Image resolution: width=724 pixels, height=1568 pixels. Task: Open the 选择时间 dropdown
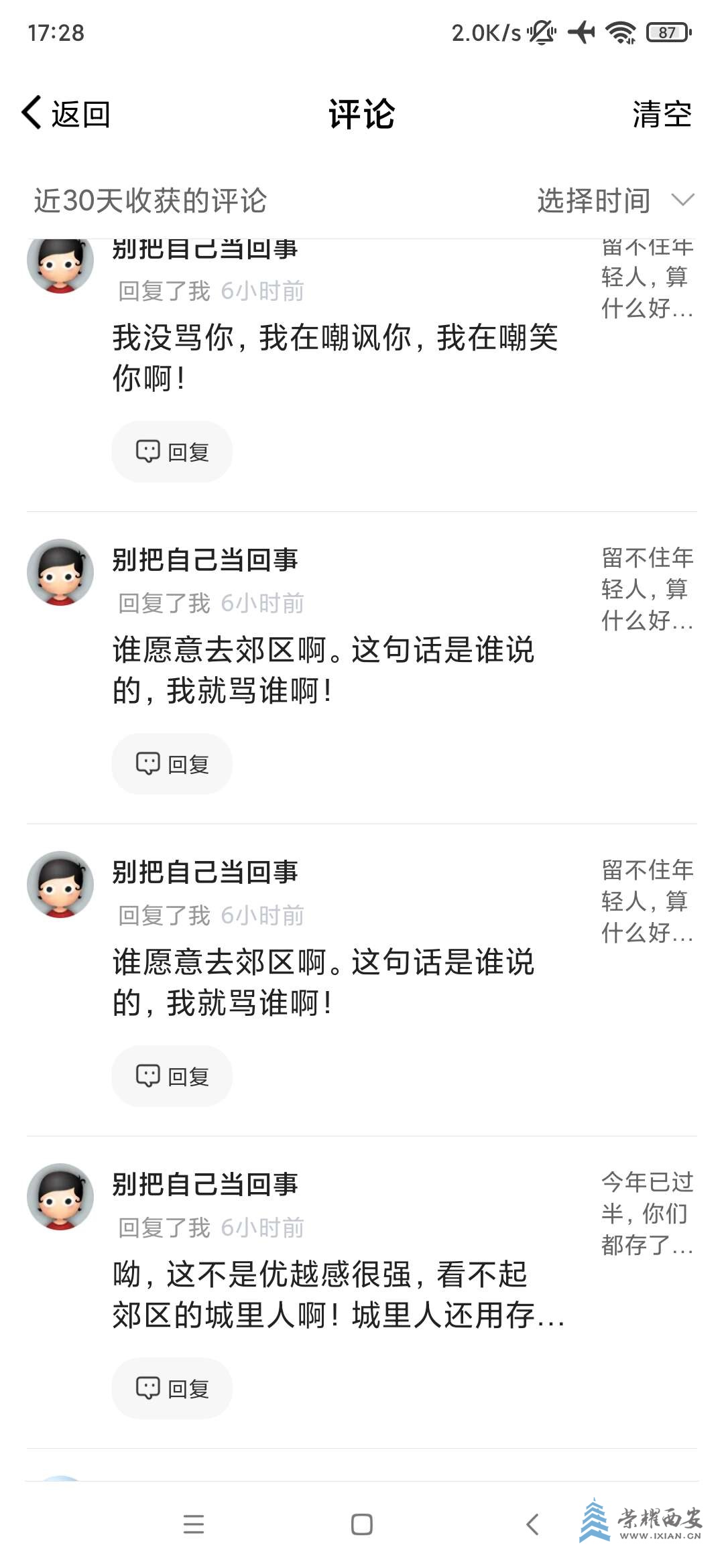[x=615, y=200]
